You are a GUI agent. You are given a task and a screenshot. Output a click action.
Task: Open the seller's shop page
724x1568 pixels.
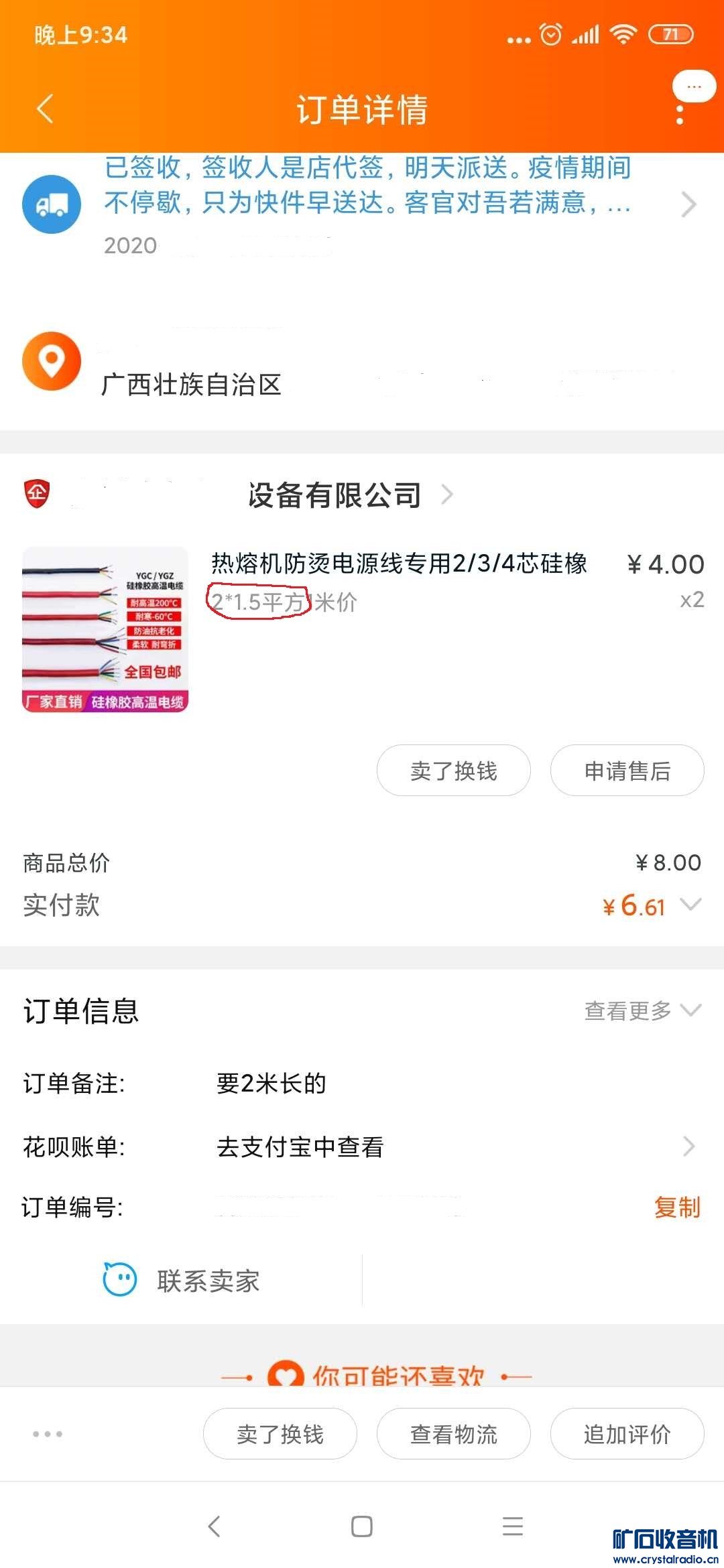coord(335,495)
